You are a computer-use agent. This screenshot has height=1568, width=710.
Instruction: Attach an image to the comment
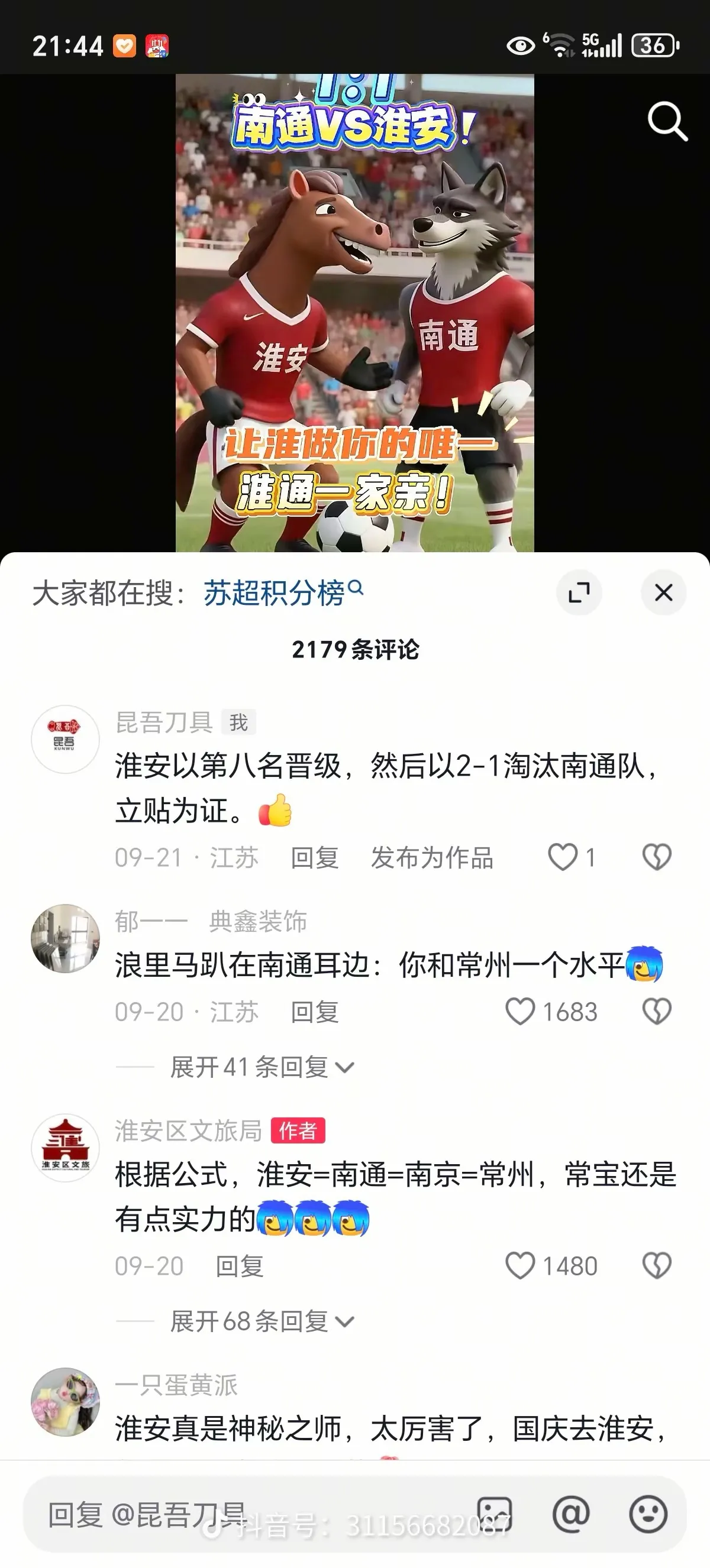point(495,1514)
